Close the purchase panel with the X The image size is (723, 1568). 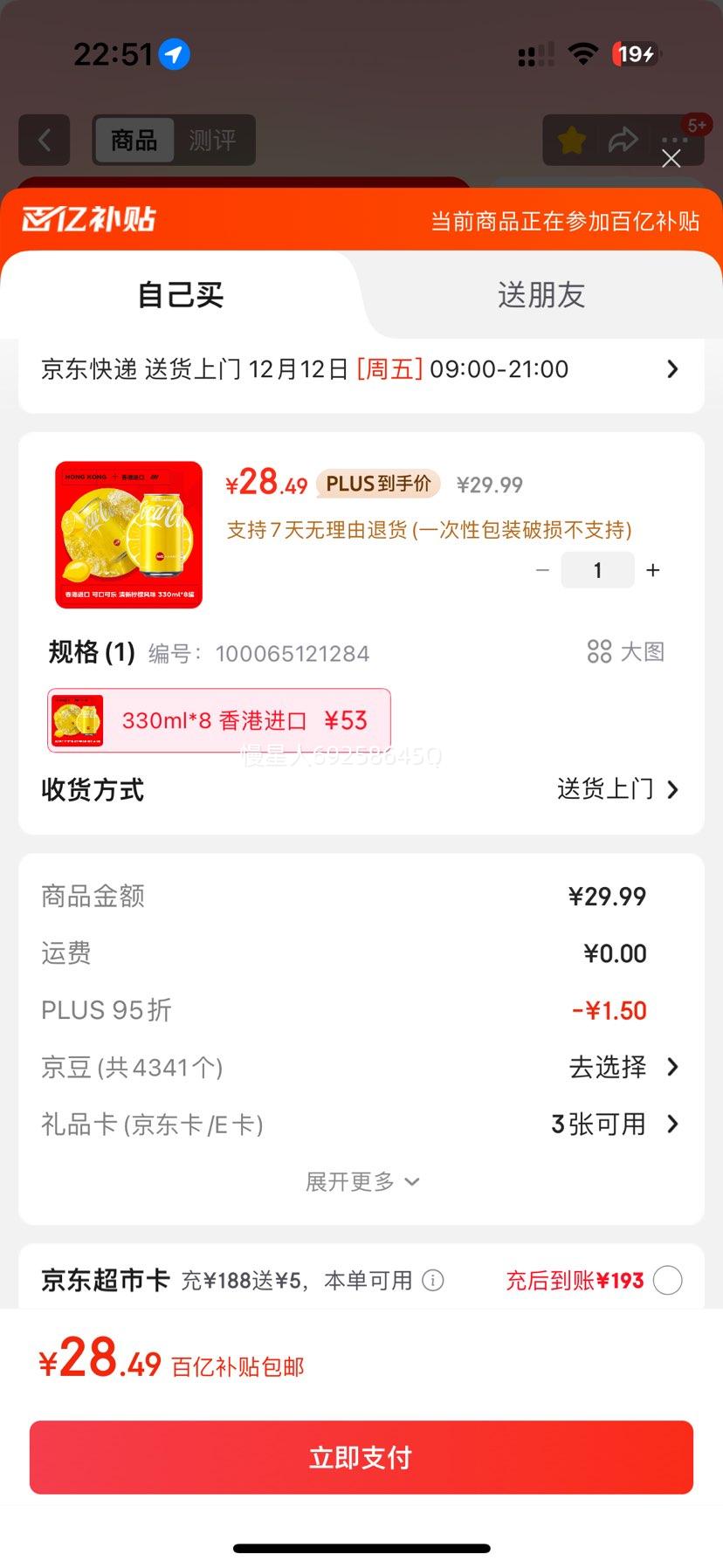point(671,159)
